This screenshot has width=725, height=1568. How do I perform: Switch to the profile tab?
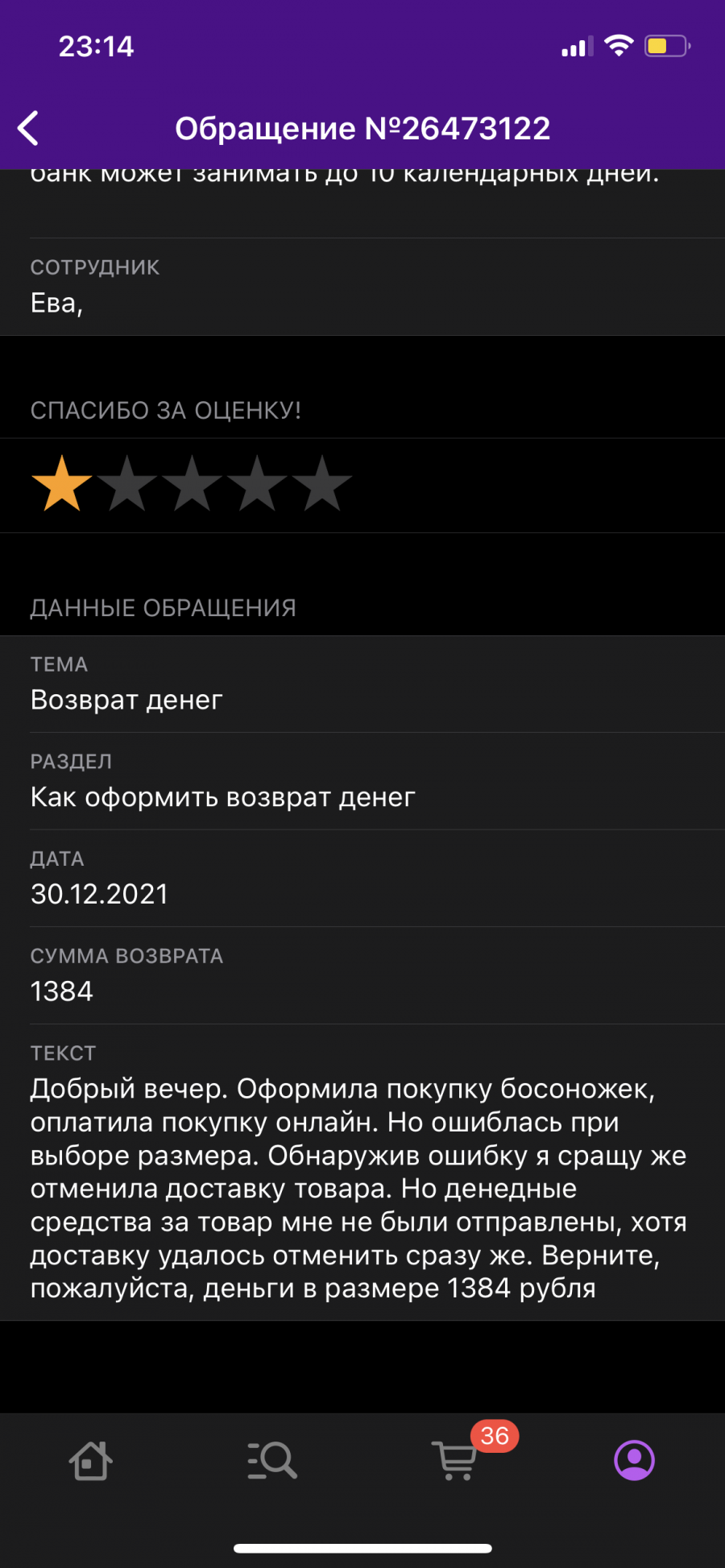point(635,1460)
